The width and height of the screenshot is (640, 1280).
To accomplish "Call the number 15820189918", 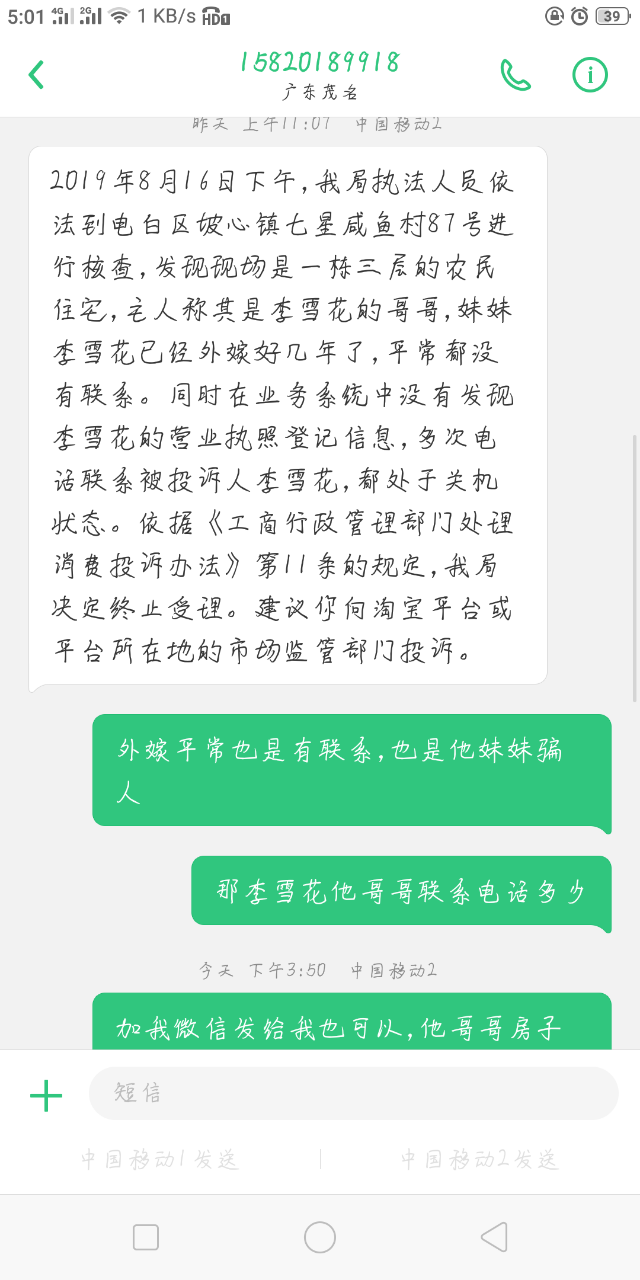I will [516, 75].
